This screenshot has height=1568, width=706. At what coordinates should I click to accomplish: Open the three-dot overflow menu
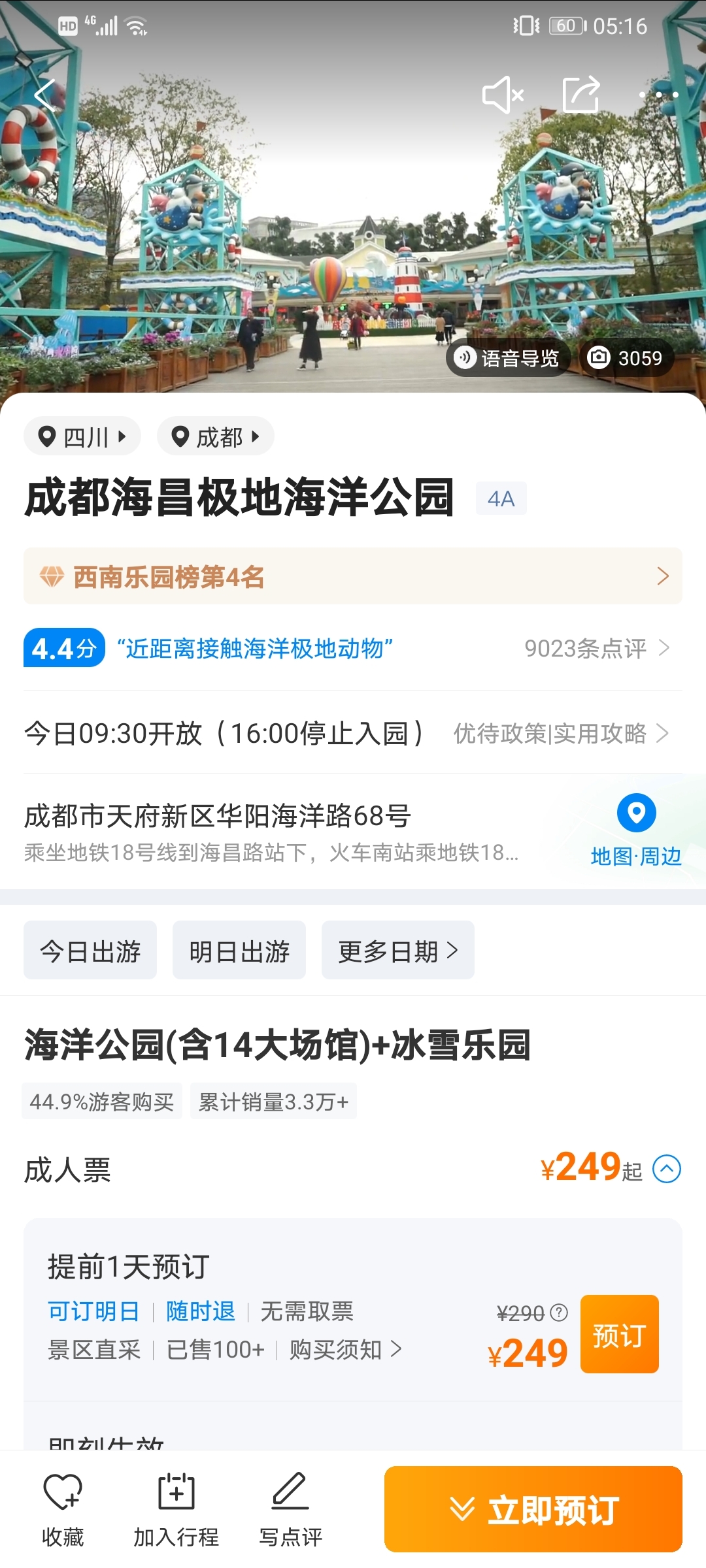coord(658,95)
